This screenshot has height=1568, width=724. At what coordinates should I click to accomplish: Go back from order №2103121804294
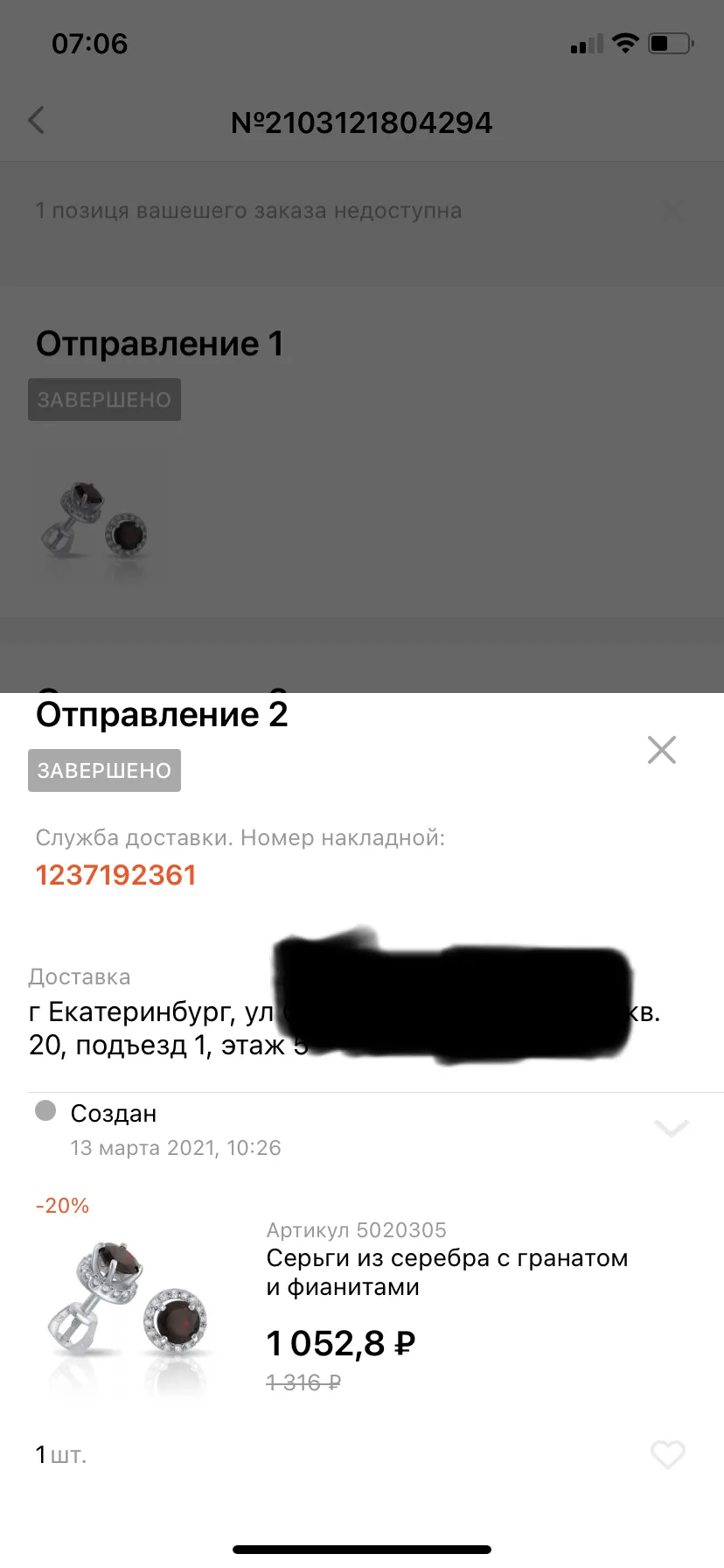tap(36, 121)
